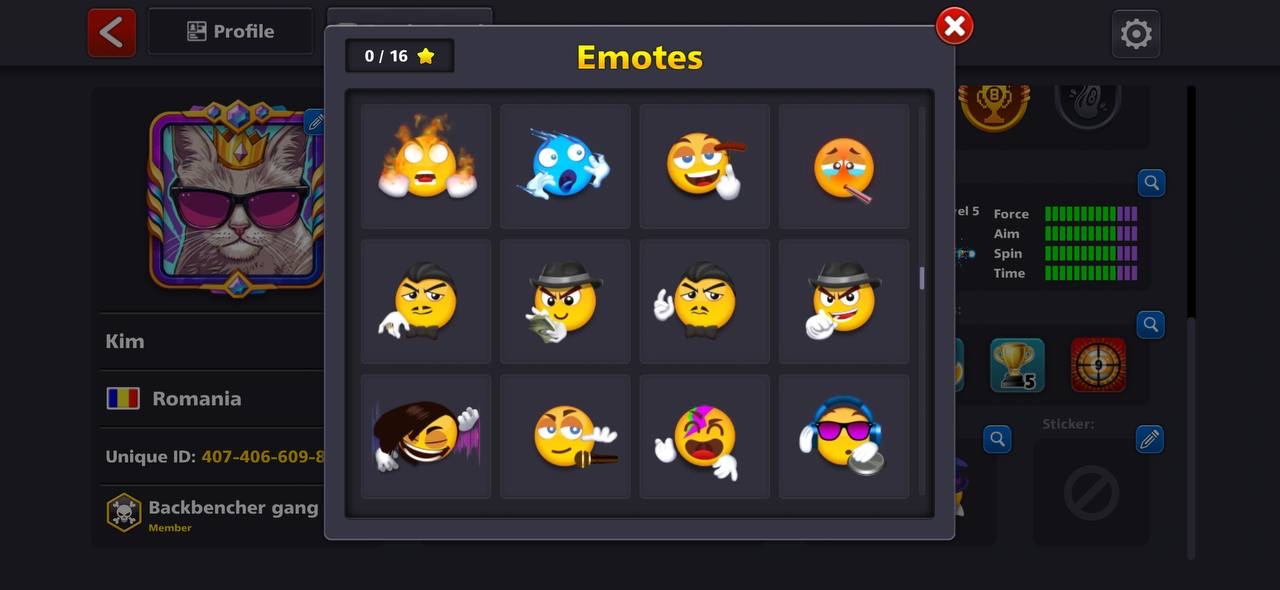
Task: Open the Profile tab
Action: [x=231, y=32]
